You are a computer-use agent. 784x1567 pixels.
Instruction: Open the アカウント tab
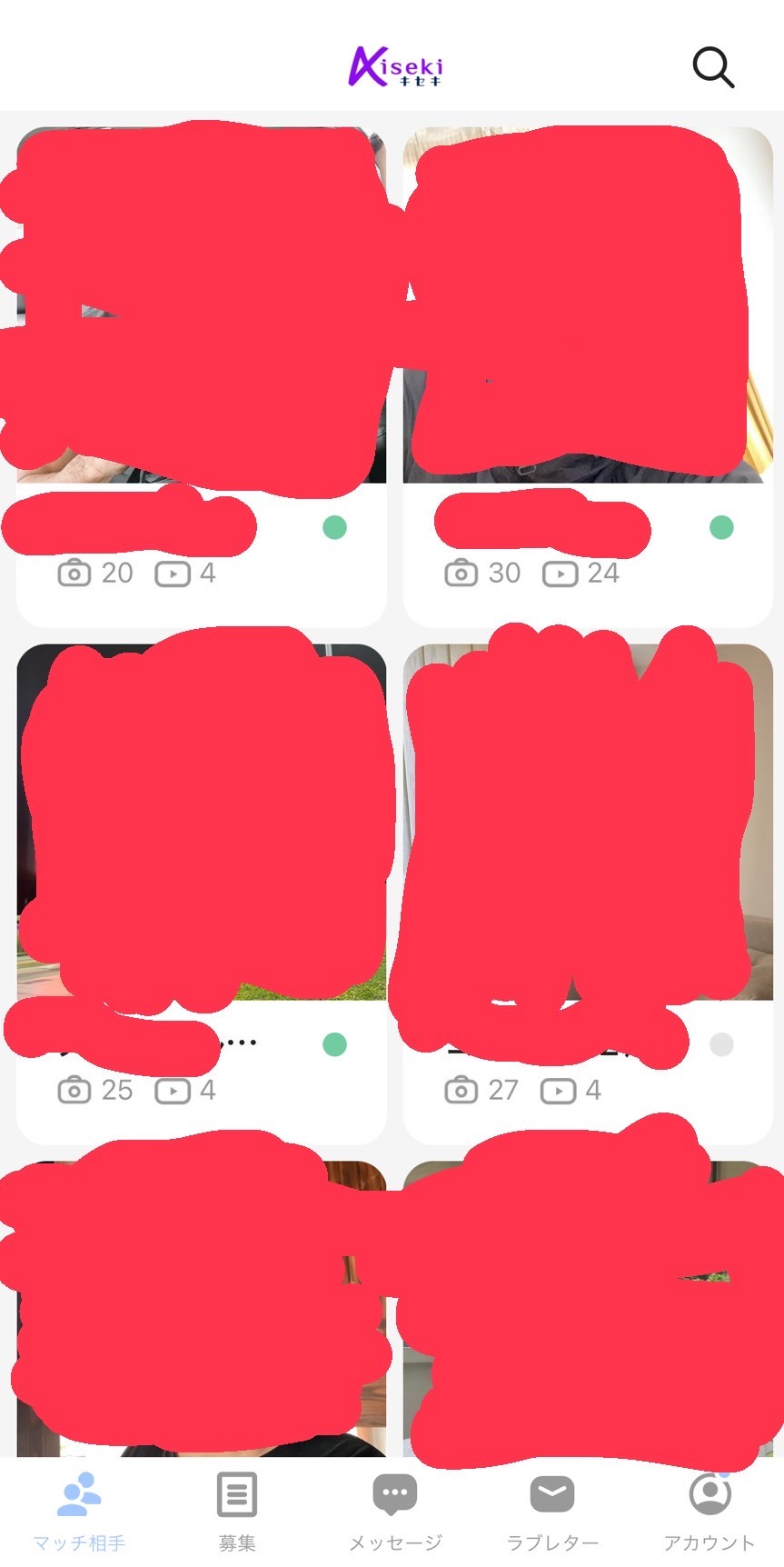pos(710,1510)
